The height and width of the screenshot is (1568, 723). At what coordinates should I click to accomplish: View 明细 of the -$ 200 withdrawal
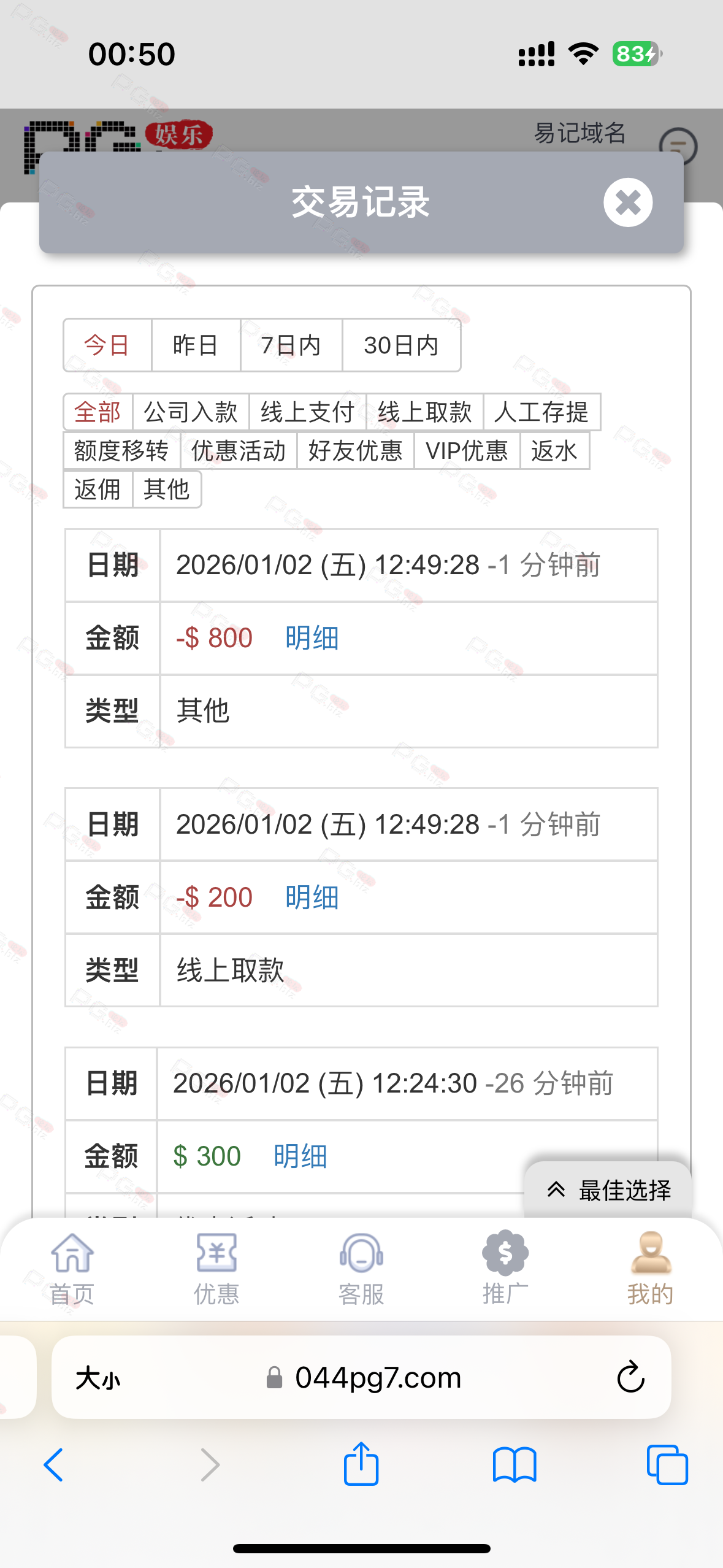(312, 897)
